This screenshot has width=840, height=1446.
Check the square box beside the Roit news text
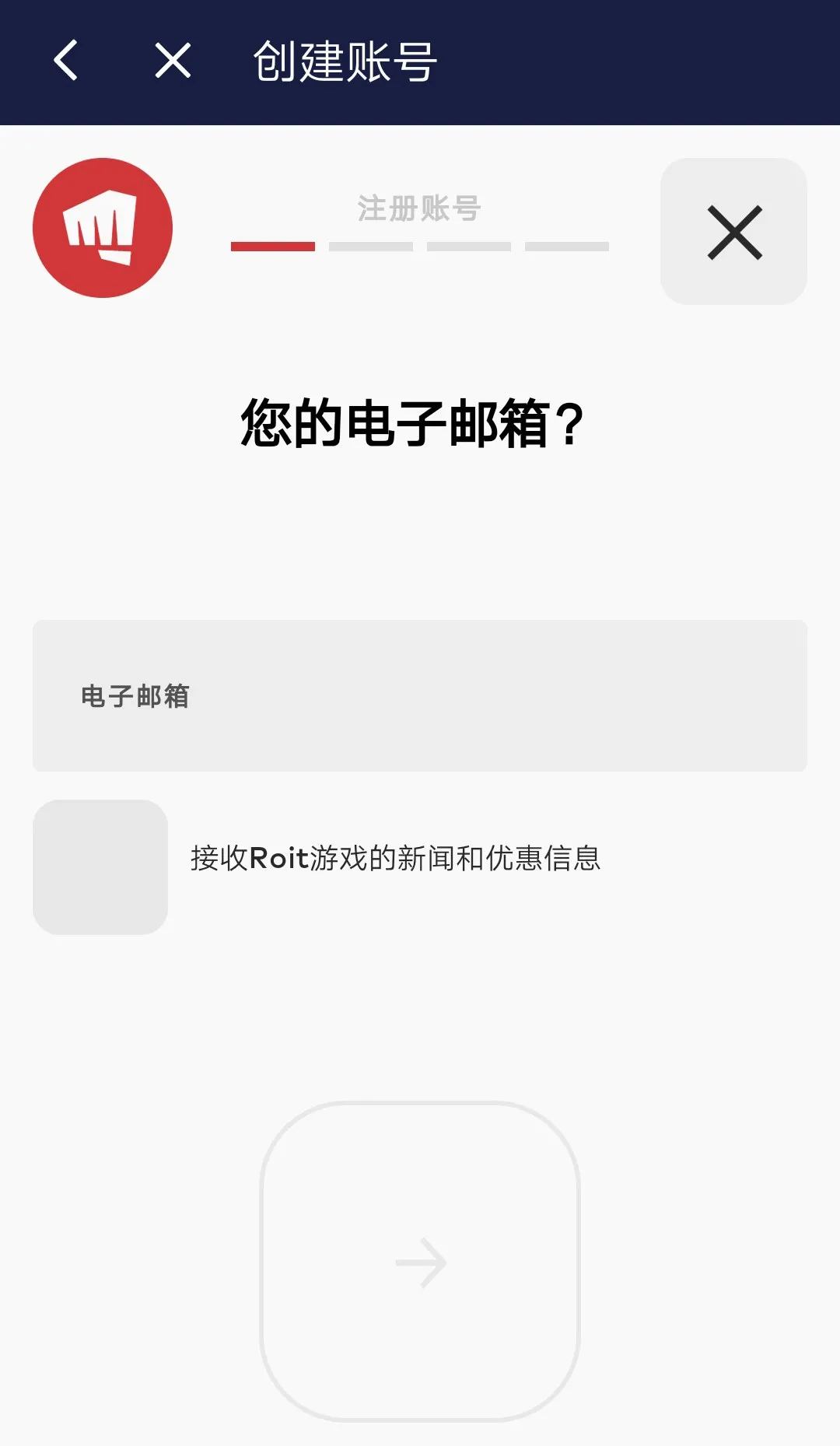(x=102, y=867)
